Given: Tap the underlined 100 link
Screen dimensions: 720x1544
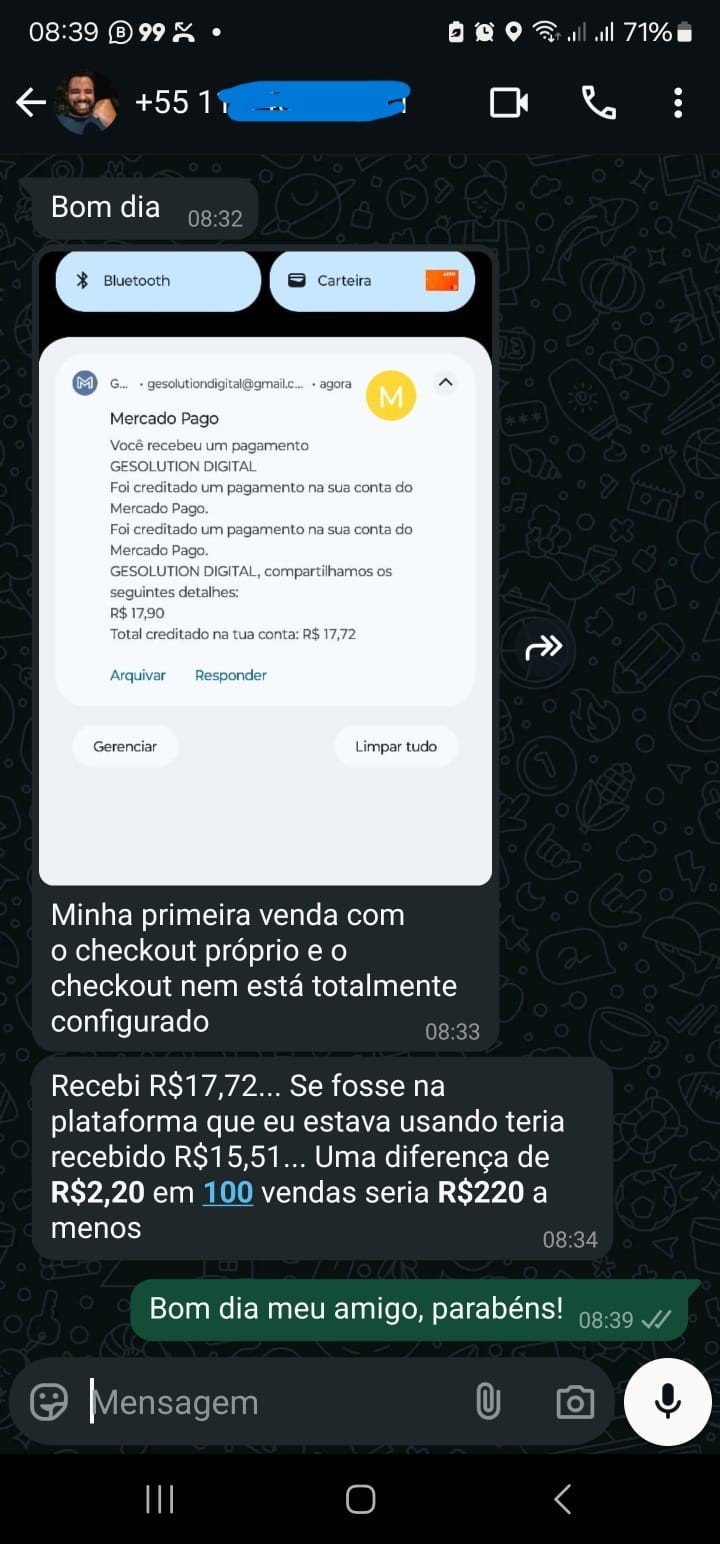Looking at the screenshot, I should (x=228, y=1192).
